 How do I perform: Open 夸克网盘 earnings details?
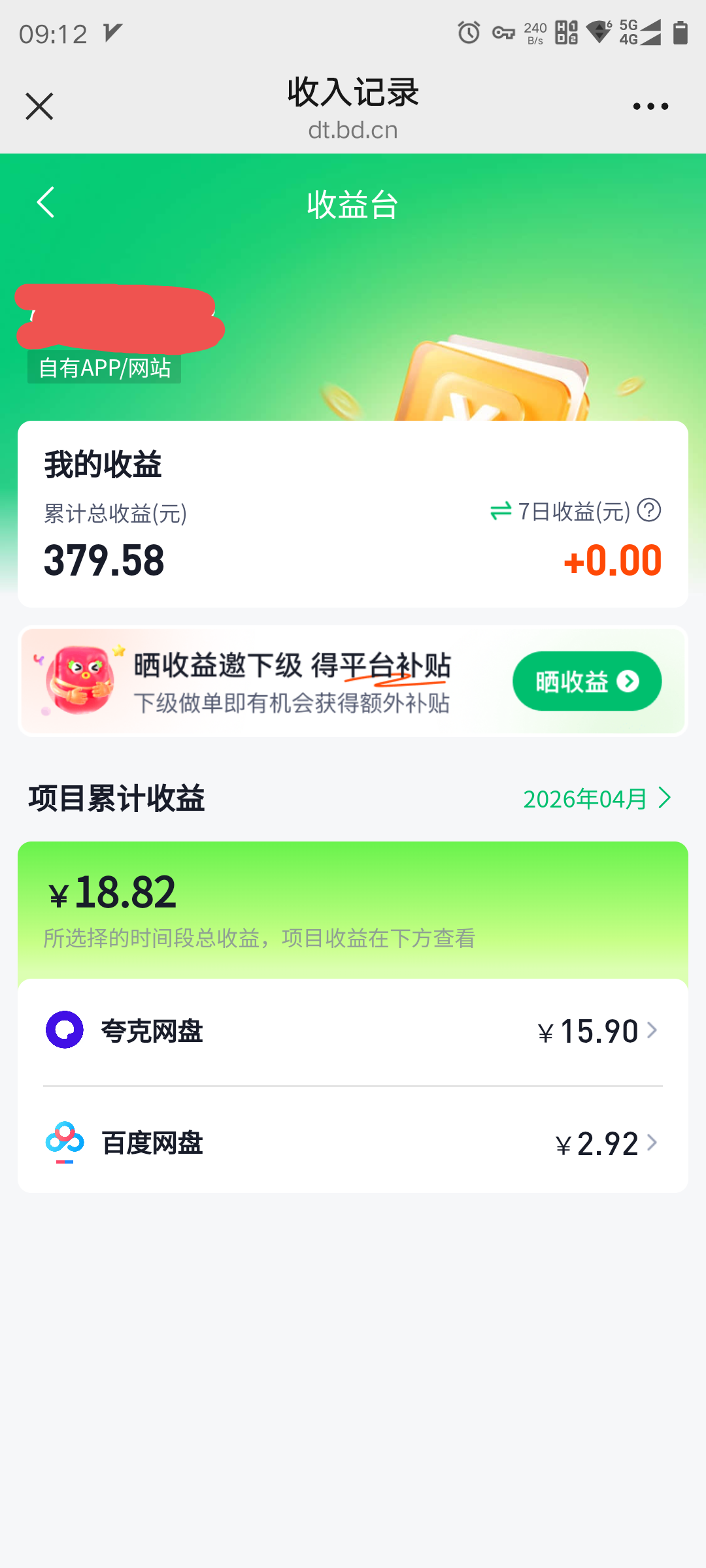coord(353,1031)
